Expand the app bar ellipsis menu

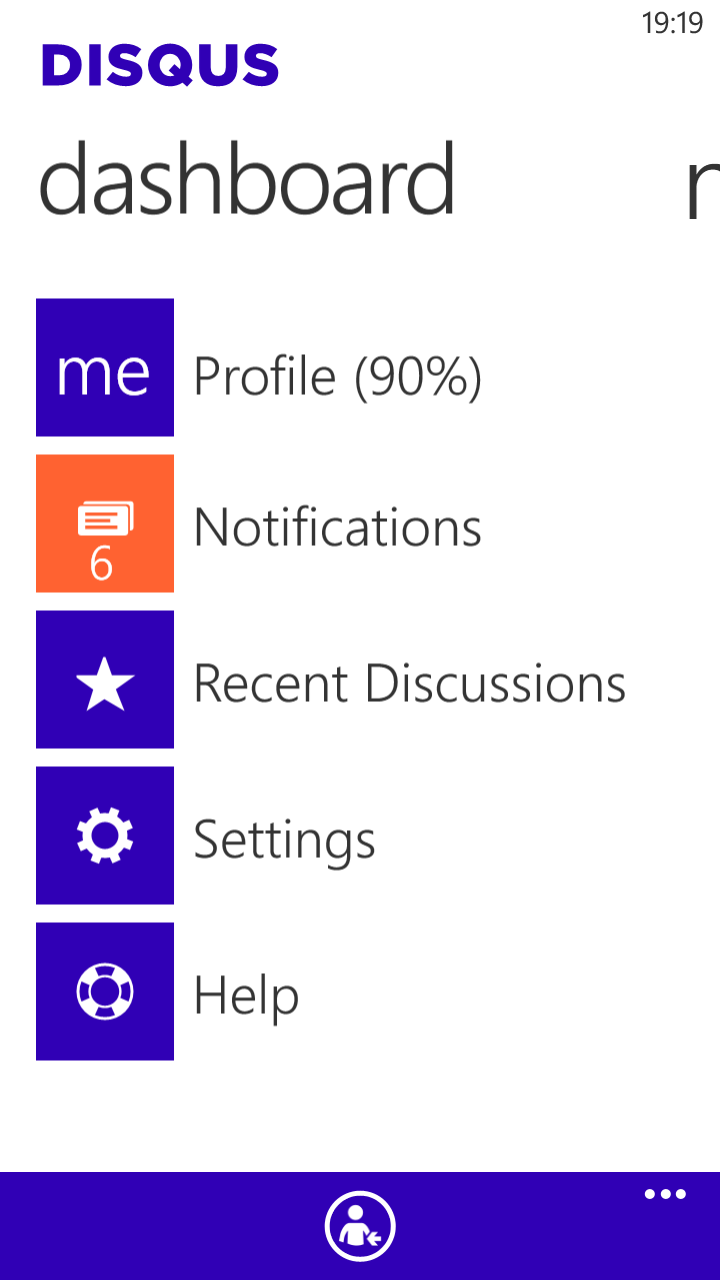tap(665, 1194)
